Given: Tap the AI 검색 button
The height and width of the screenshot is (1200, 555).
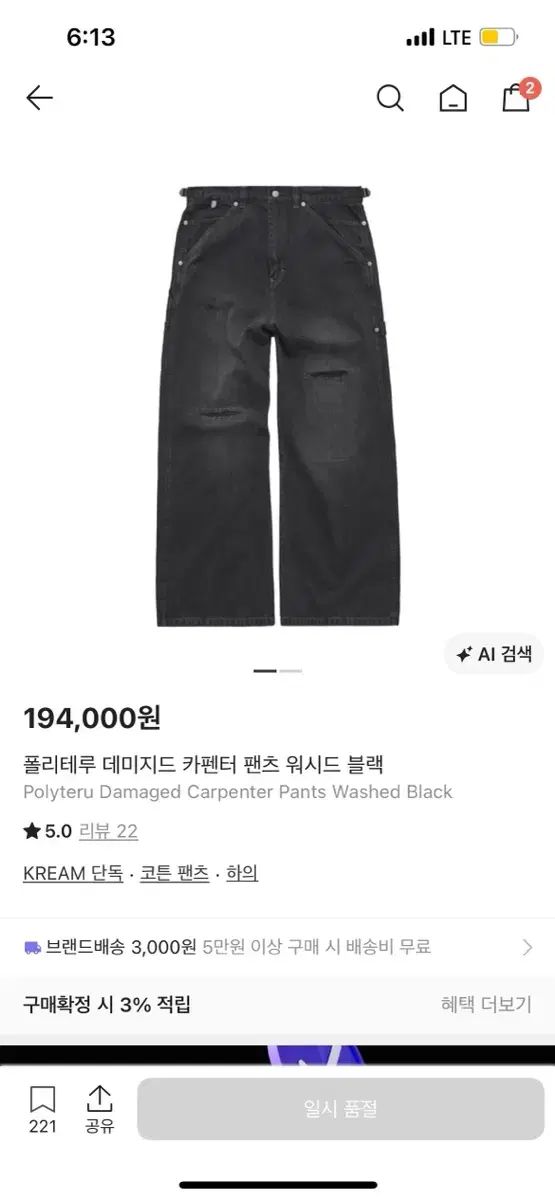Looking at the screenshot, I should point(494,655).
